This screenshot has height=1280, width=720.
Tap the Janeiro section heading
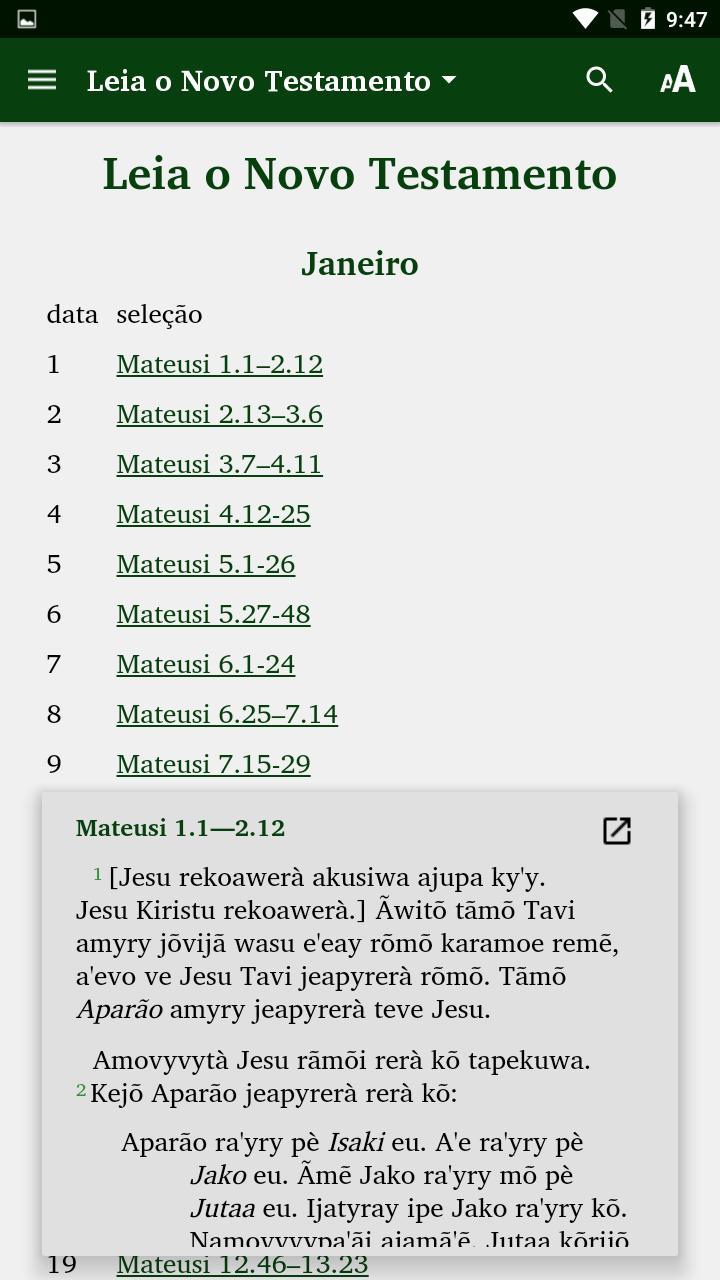pos(359,264)
